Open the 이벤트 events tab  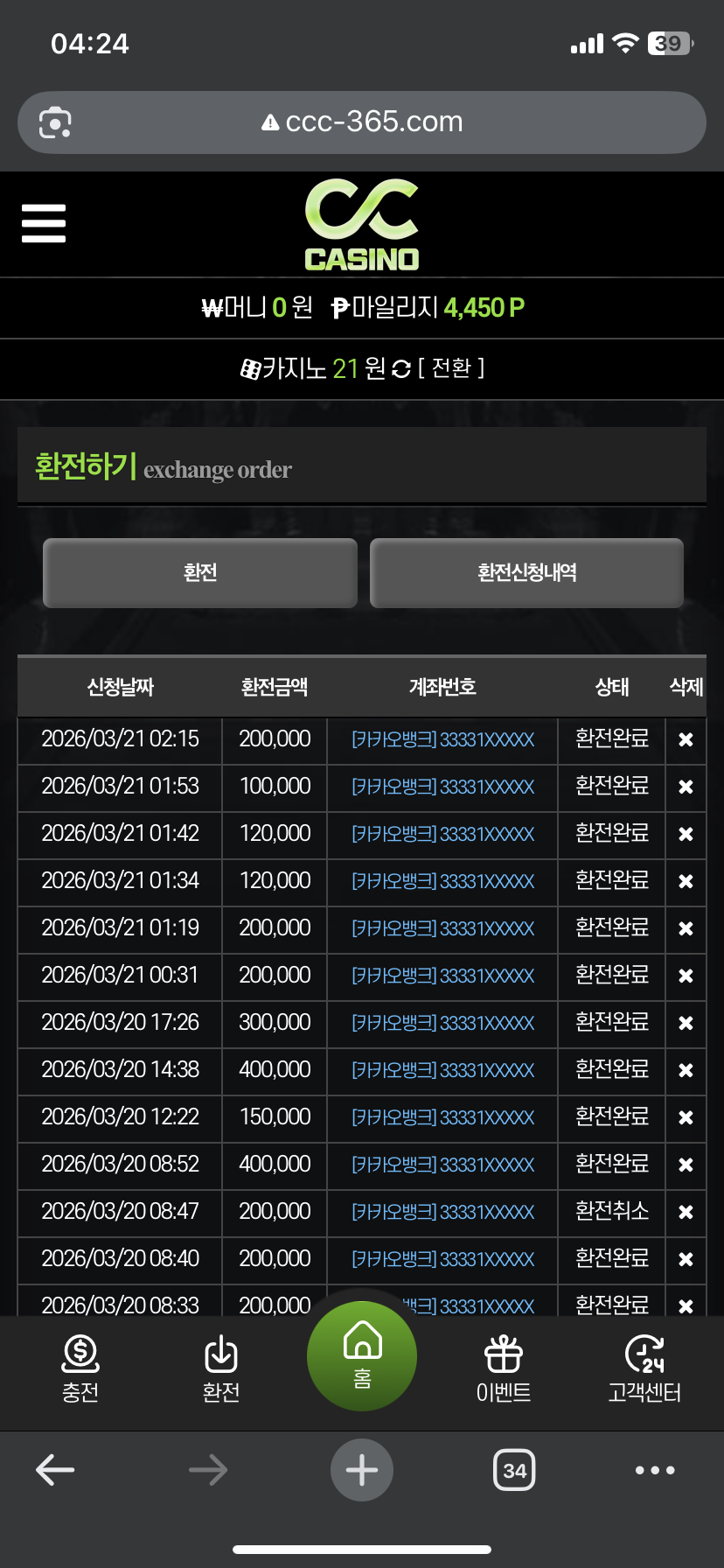[504, 1369]
